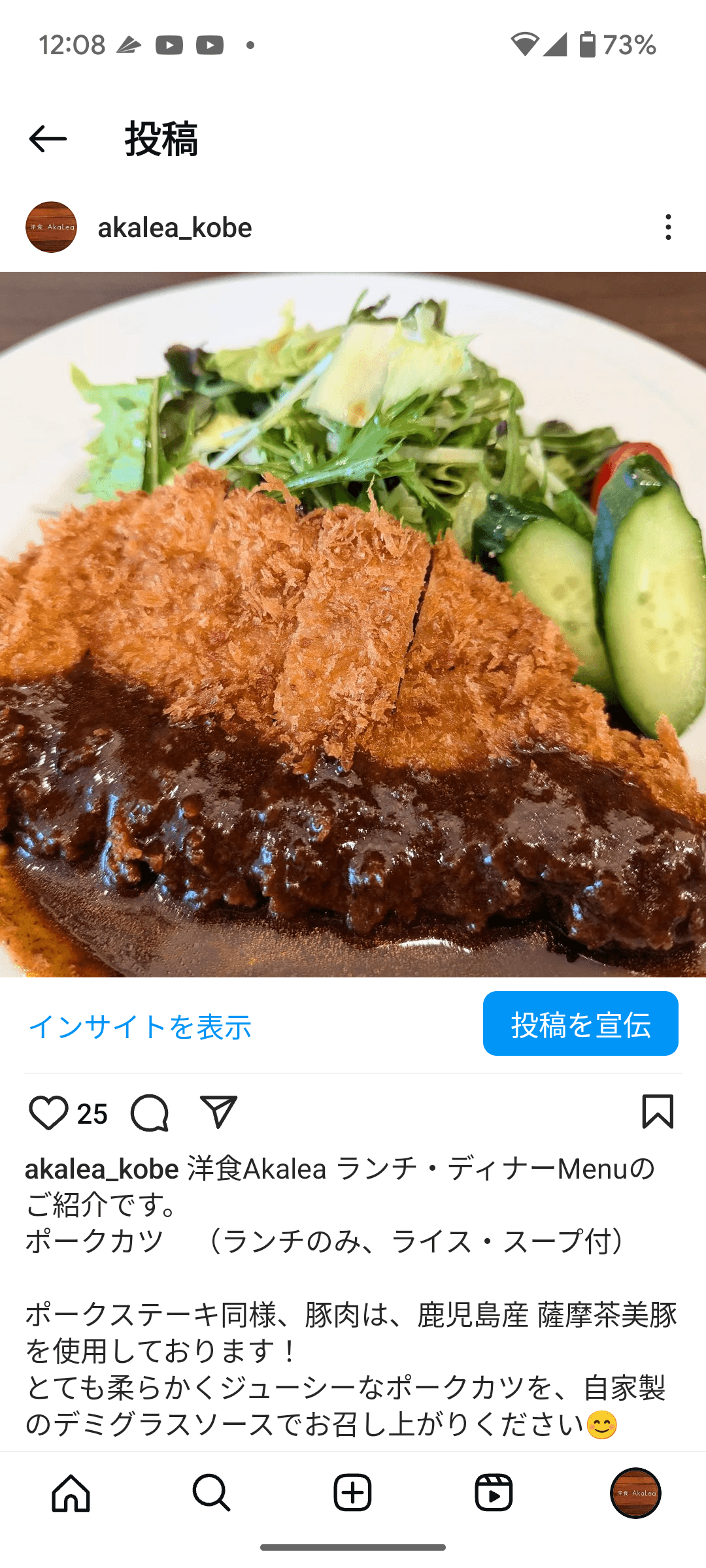Switch to the Home tab
Screen dimensions: 706x1568
(x=71, y=1493)
